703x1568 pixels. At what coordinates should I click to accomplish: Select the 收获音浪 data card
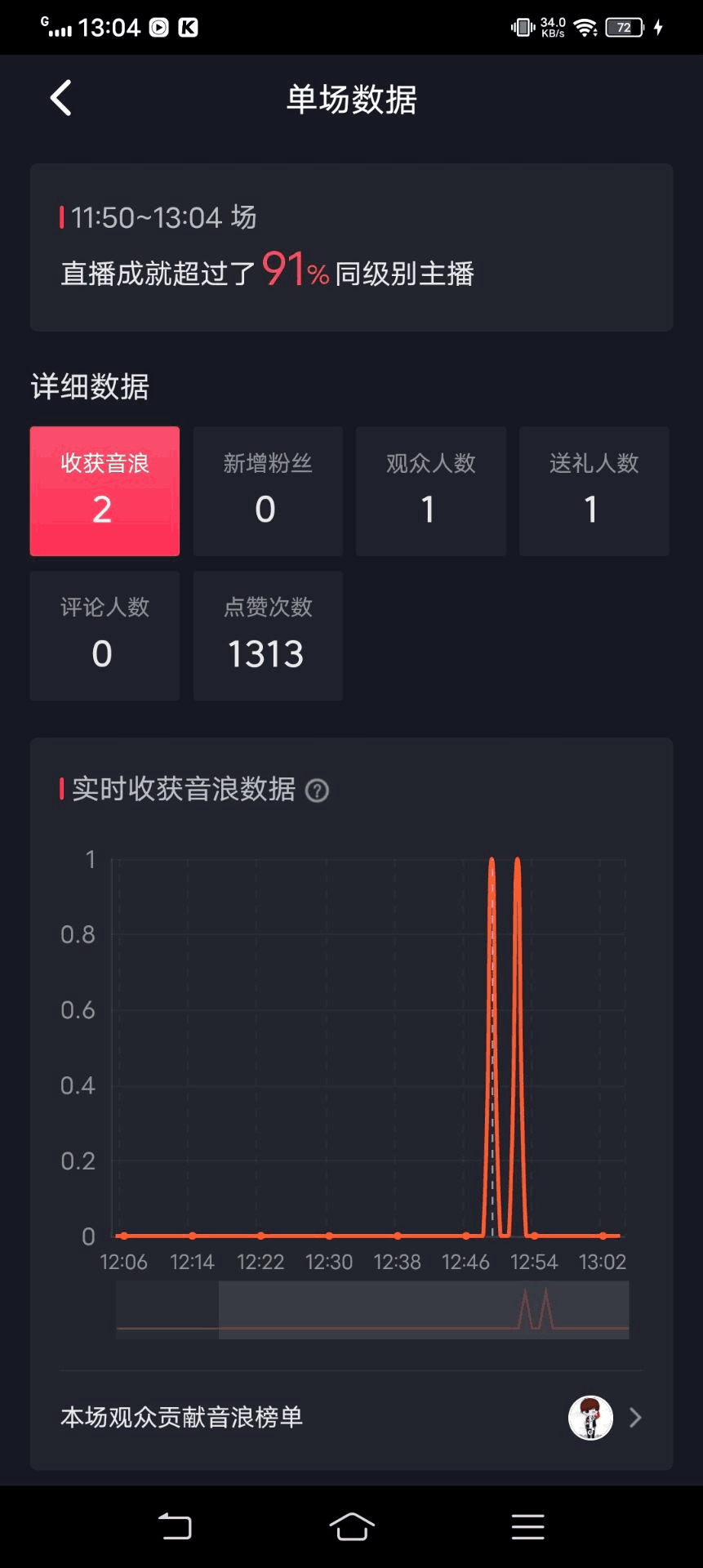[x=105, y=491]
